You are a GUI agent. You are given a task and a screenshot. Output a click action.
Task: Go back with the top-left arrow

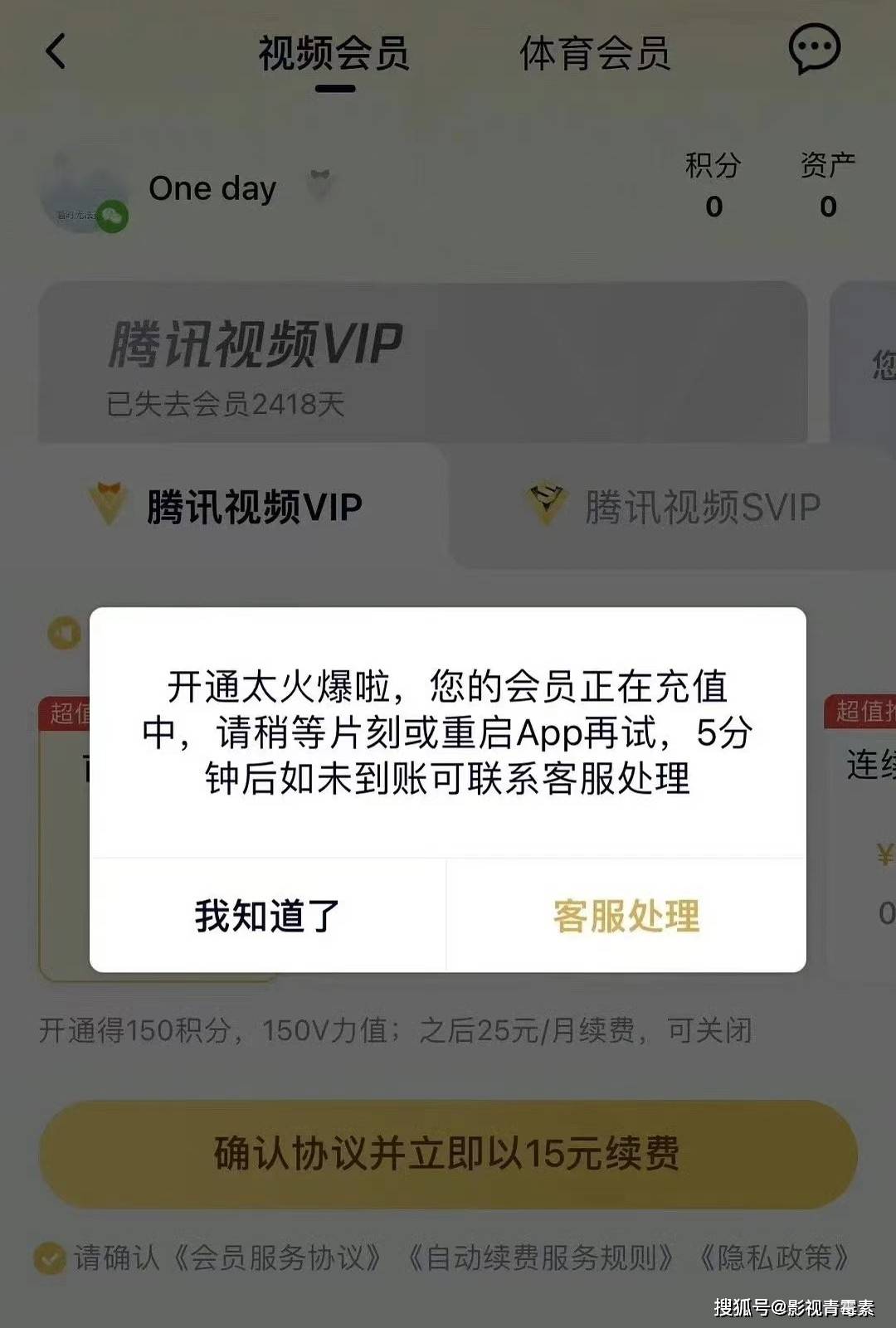pos(56,51)
